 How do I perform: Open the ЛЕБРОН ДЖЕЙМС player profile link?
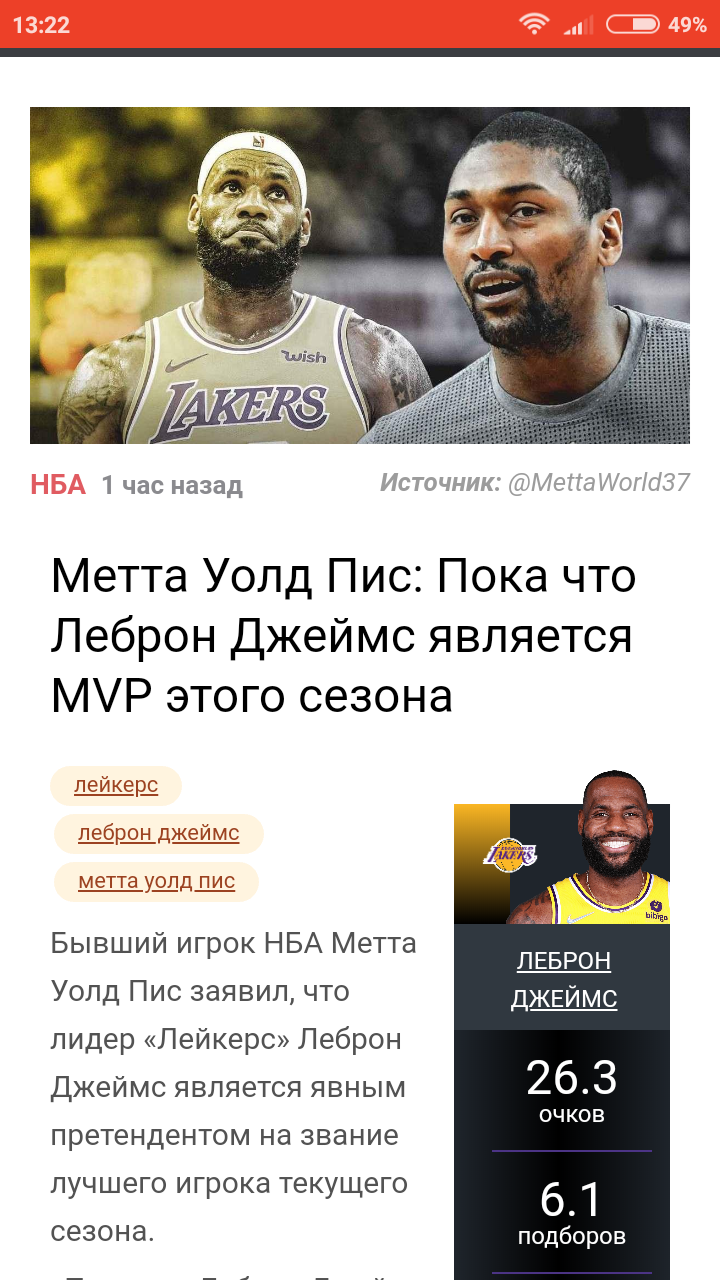[x=563, y=979]
